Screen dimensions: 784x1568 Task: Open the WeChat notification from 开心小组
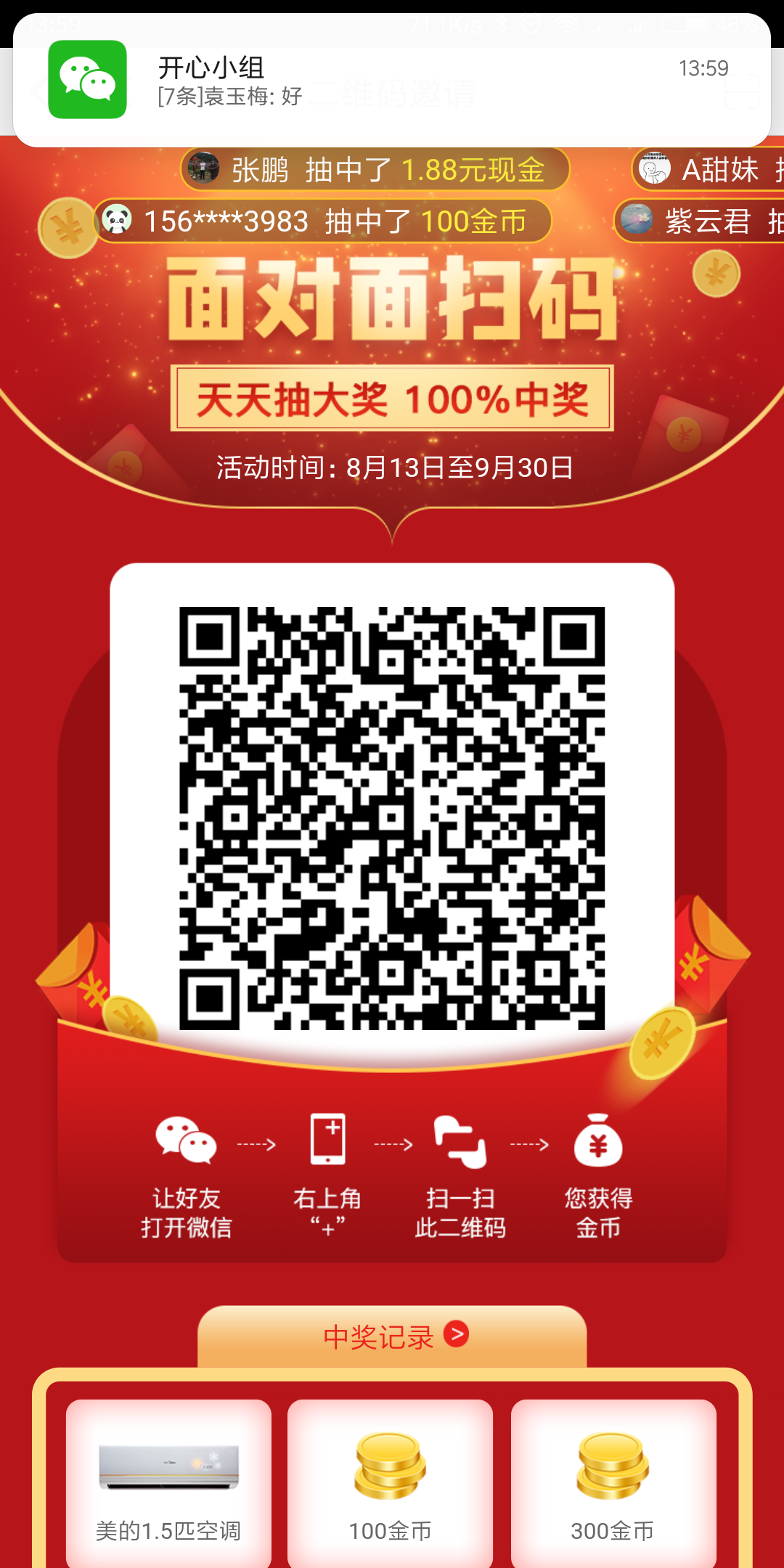point(392,81)
